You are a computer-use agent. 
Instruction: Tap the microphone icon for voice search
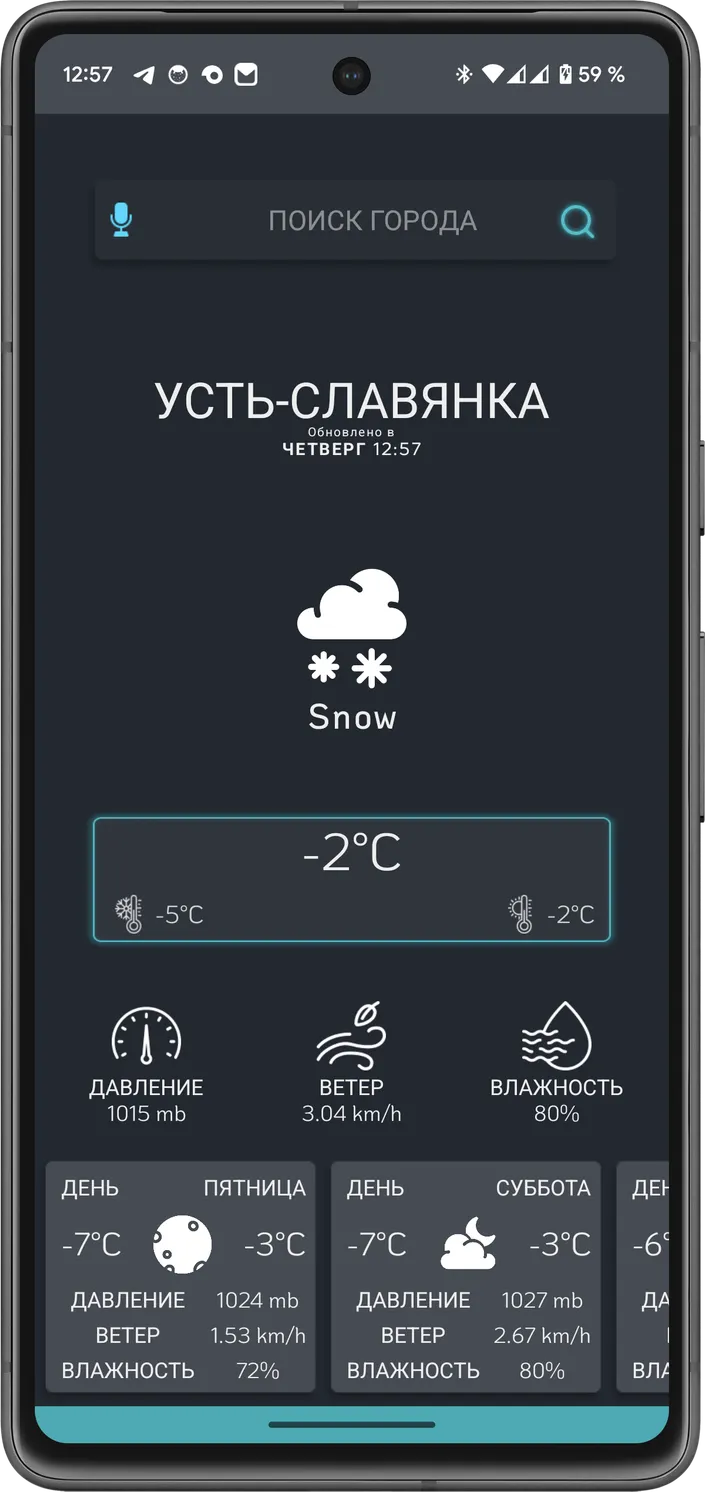(121, 220)
